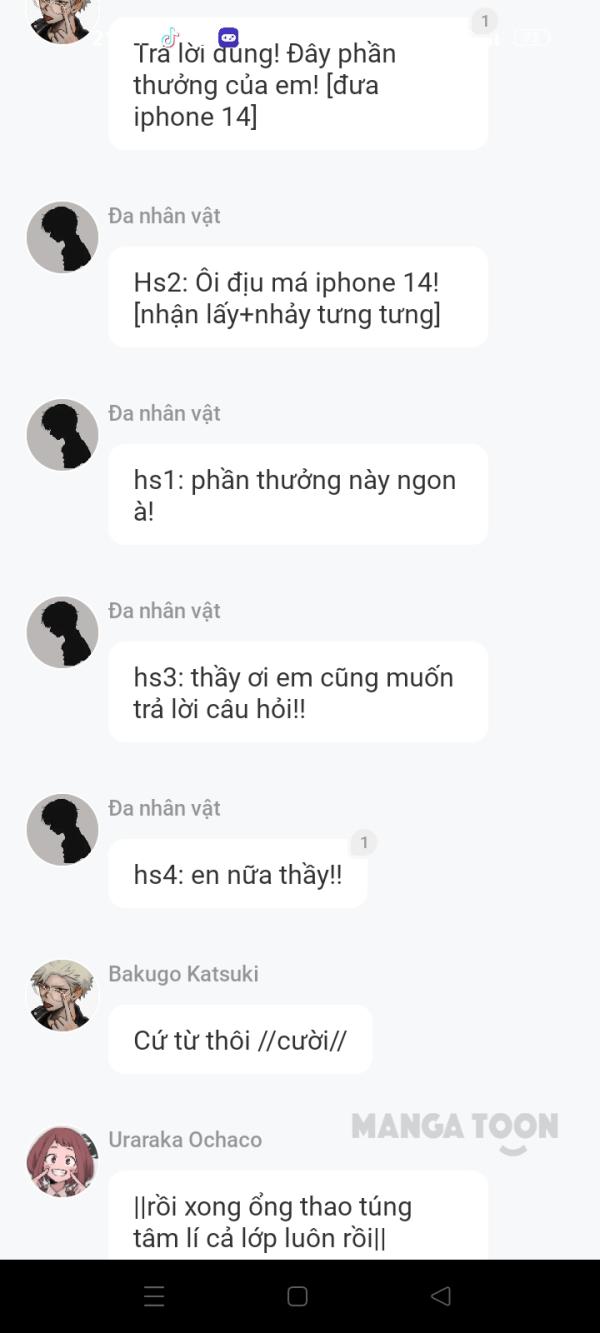600x1333 pixels.
Task: Go back with the system back button
Action: pyautogui.click(x=440, y=1296)
